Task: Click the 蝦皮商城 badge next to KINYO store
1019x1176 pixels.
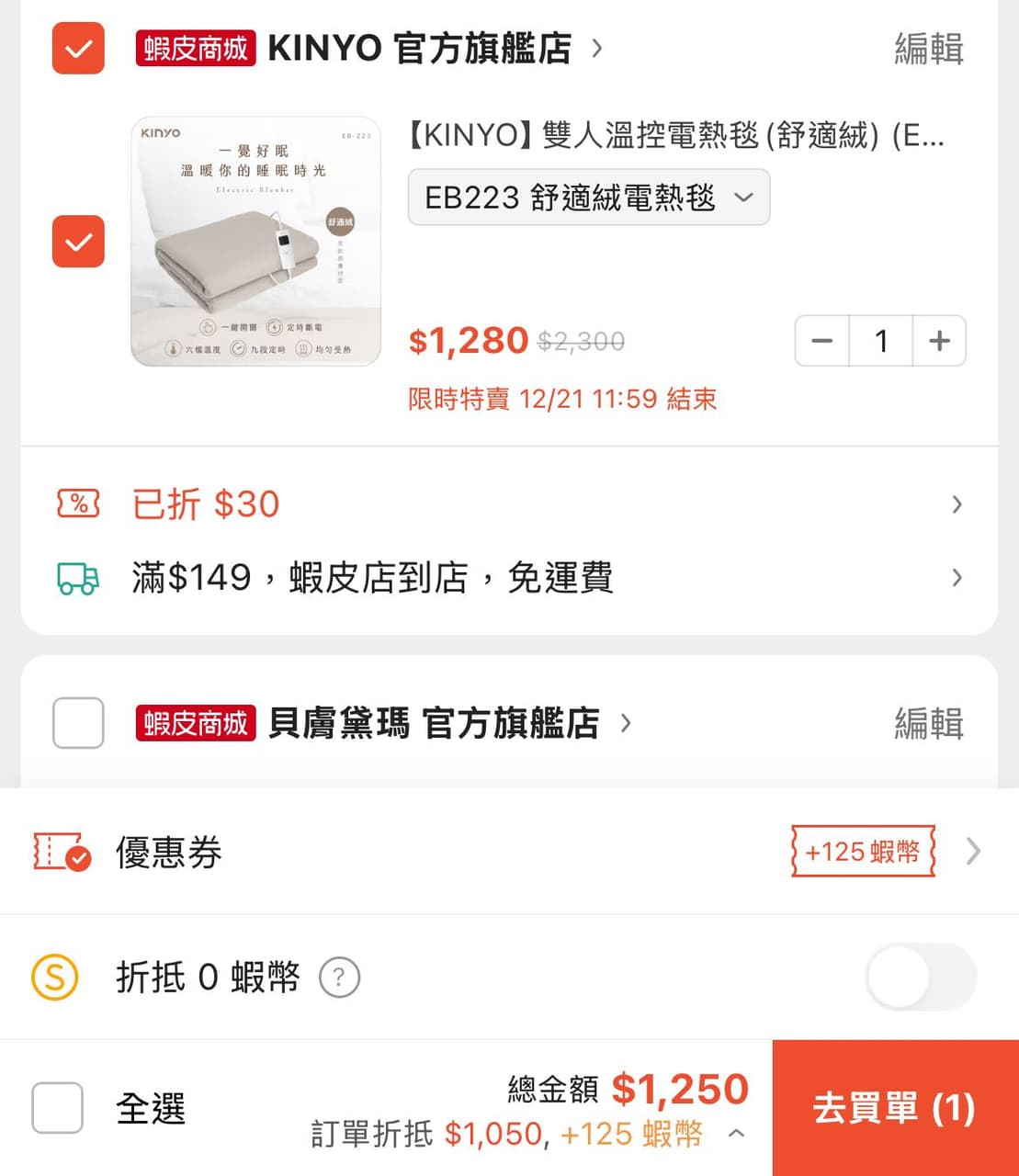Action: pyautogui.click(x=195, y=49)
